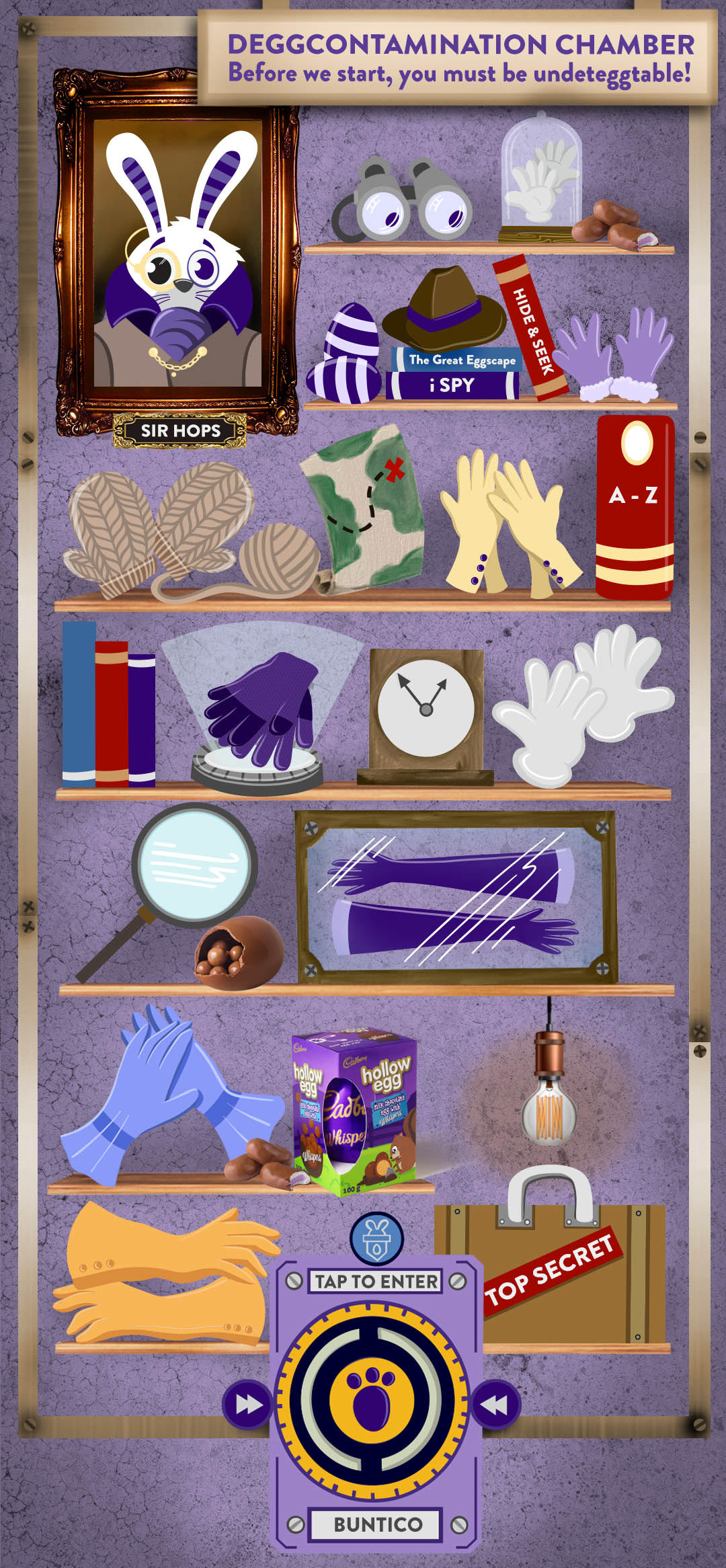This screenshot has width=726, height=1568.
Task: Tap the fast-forward arrow beside the scanner
Action: (247, 1404)
